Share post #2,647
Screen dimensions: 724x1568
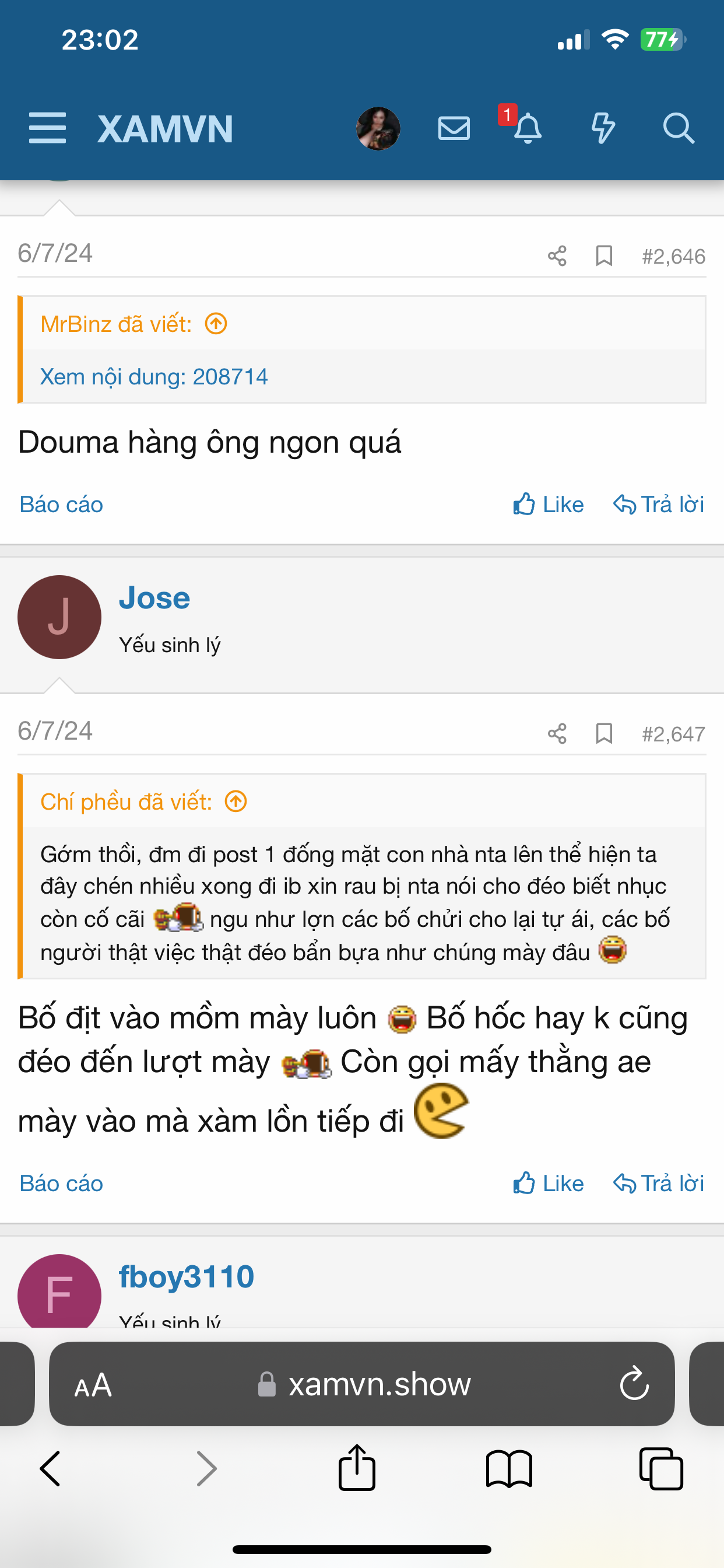pyautogui.click(x=557, y=733)
